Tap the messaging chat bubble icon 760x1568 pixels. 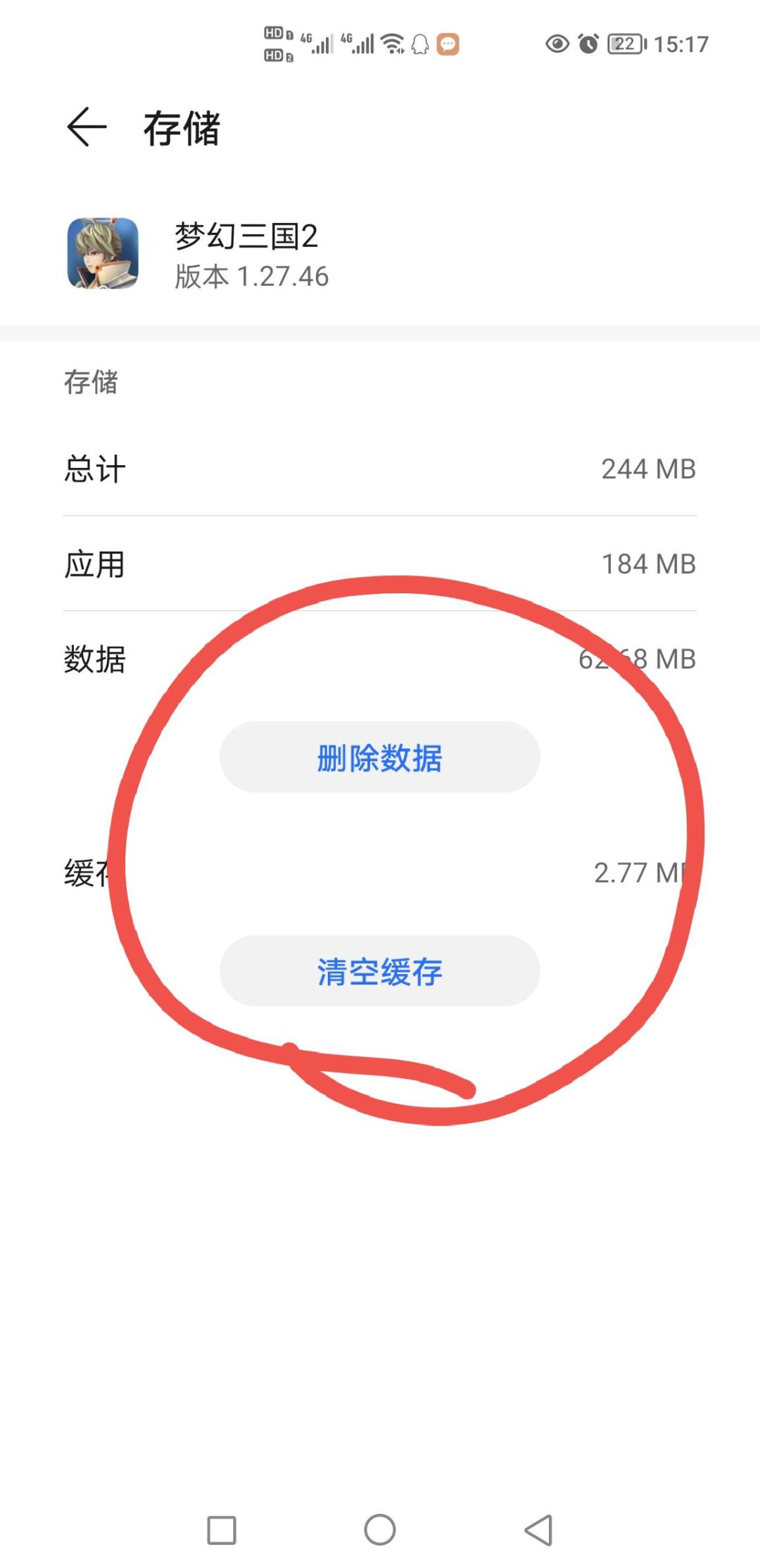pos(448,44)
